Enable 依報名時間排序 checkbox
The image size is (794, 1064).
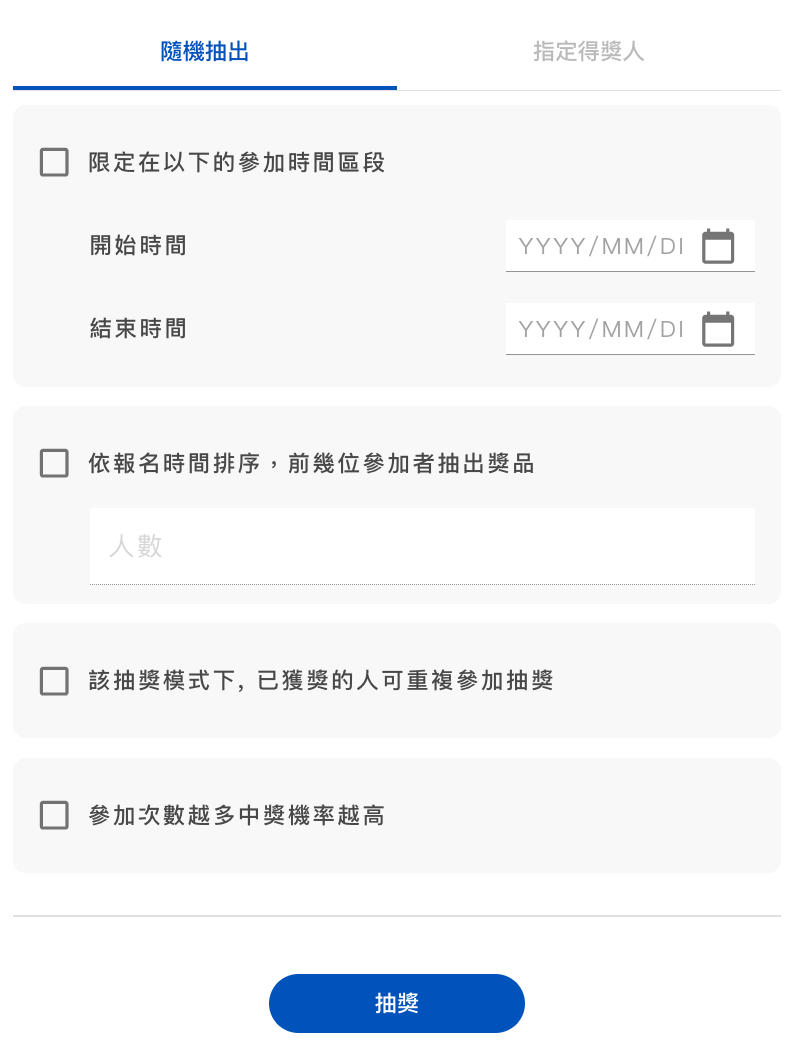point(54,463)
